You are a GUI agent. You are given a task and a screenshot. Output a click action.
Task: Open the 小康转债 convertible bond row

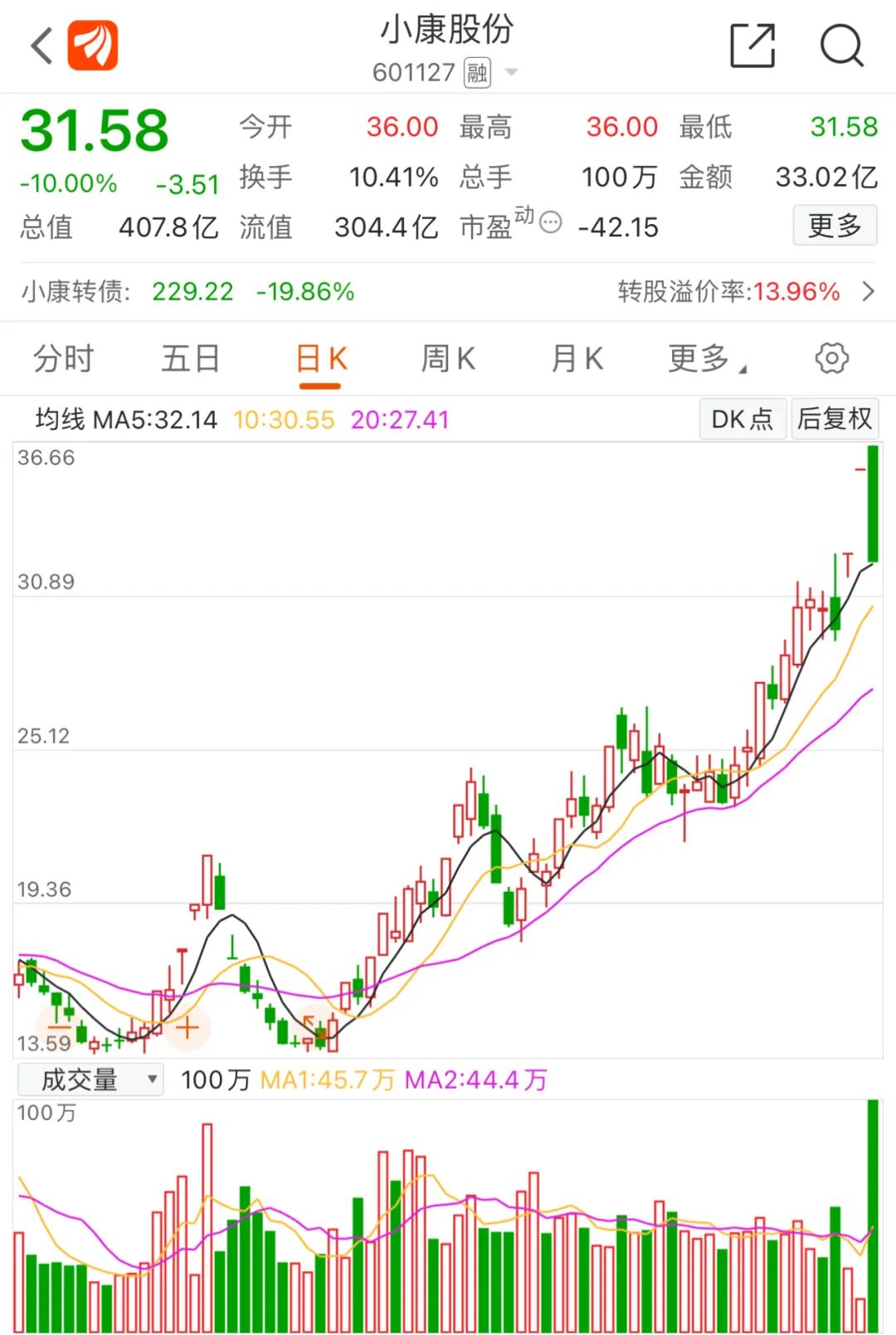point(448,292)
